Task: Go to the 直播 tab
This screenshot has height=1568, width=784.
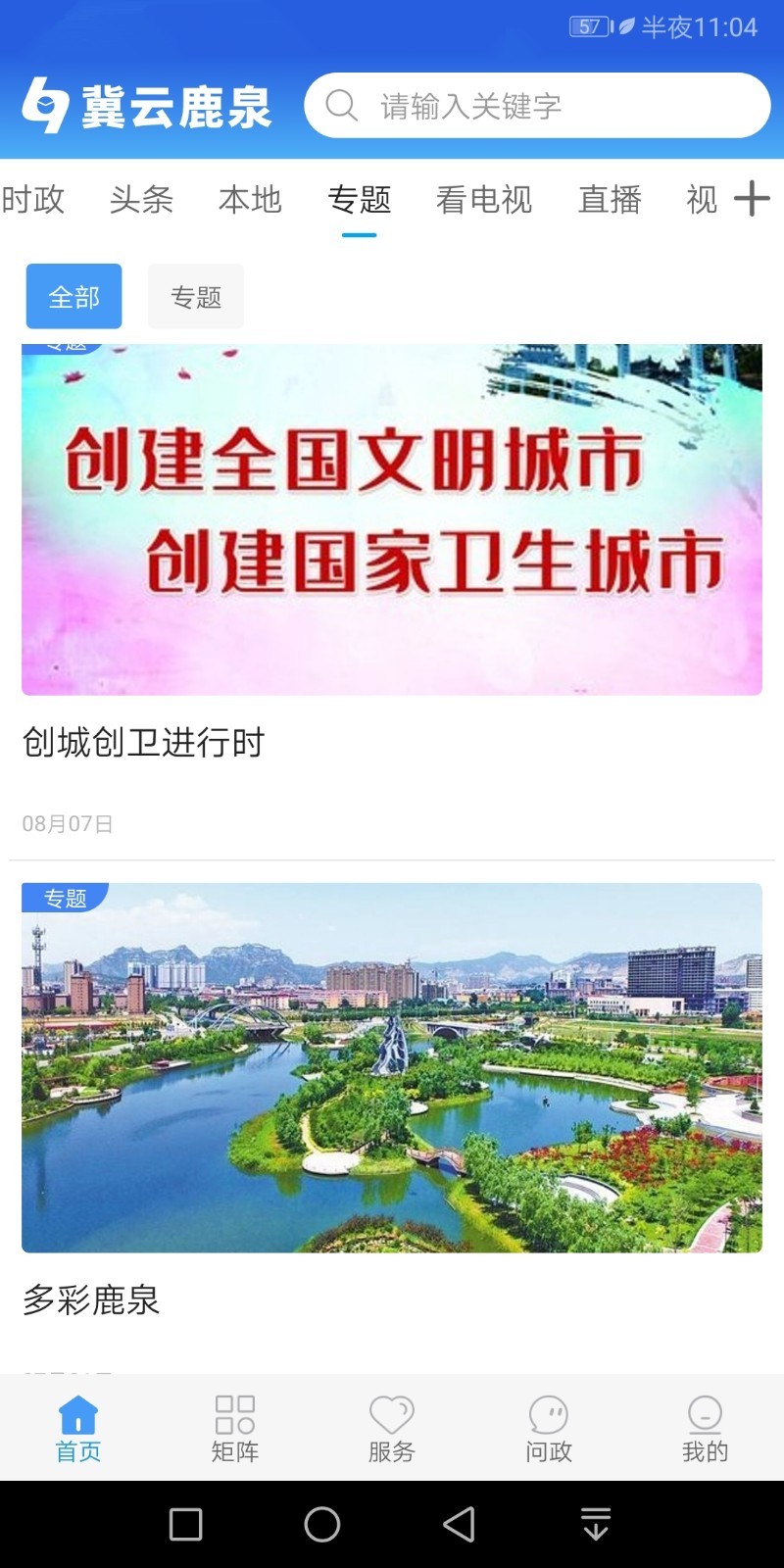Action: (610, 199)
